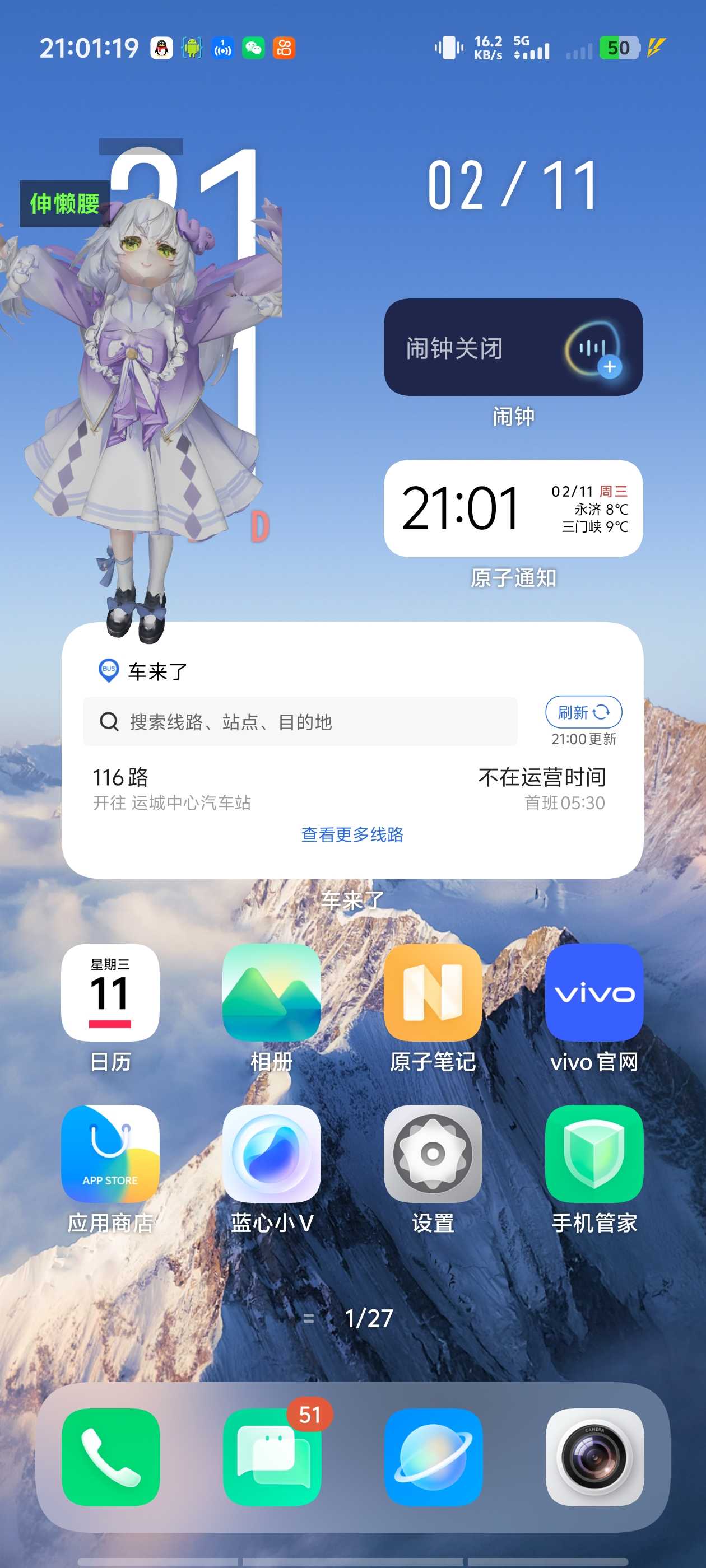Open the 蓝心小V assistant

tap(271, 1154)
